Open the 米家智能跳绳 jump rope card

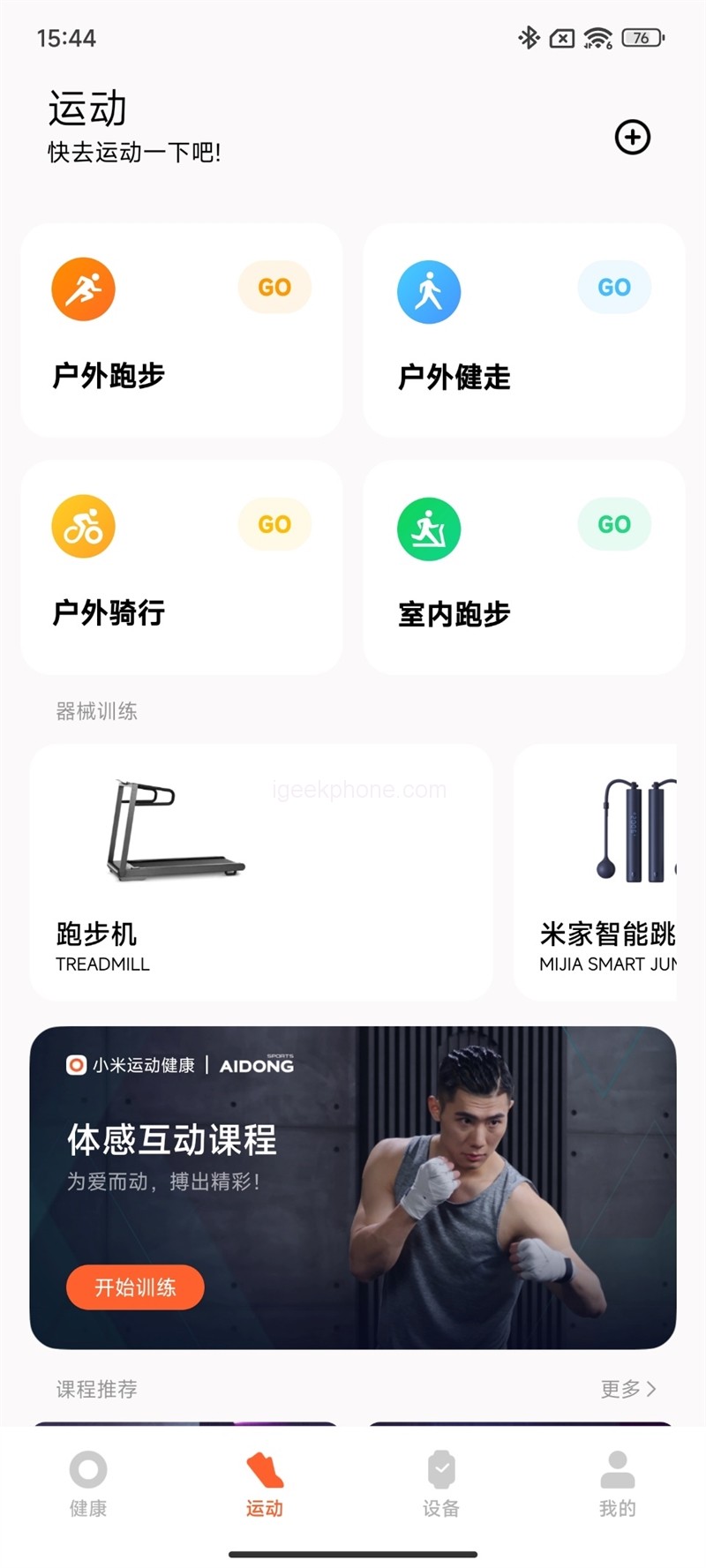(x=600, y=872)
